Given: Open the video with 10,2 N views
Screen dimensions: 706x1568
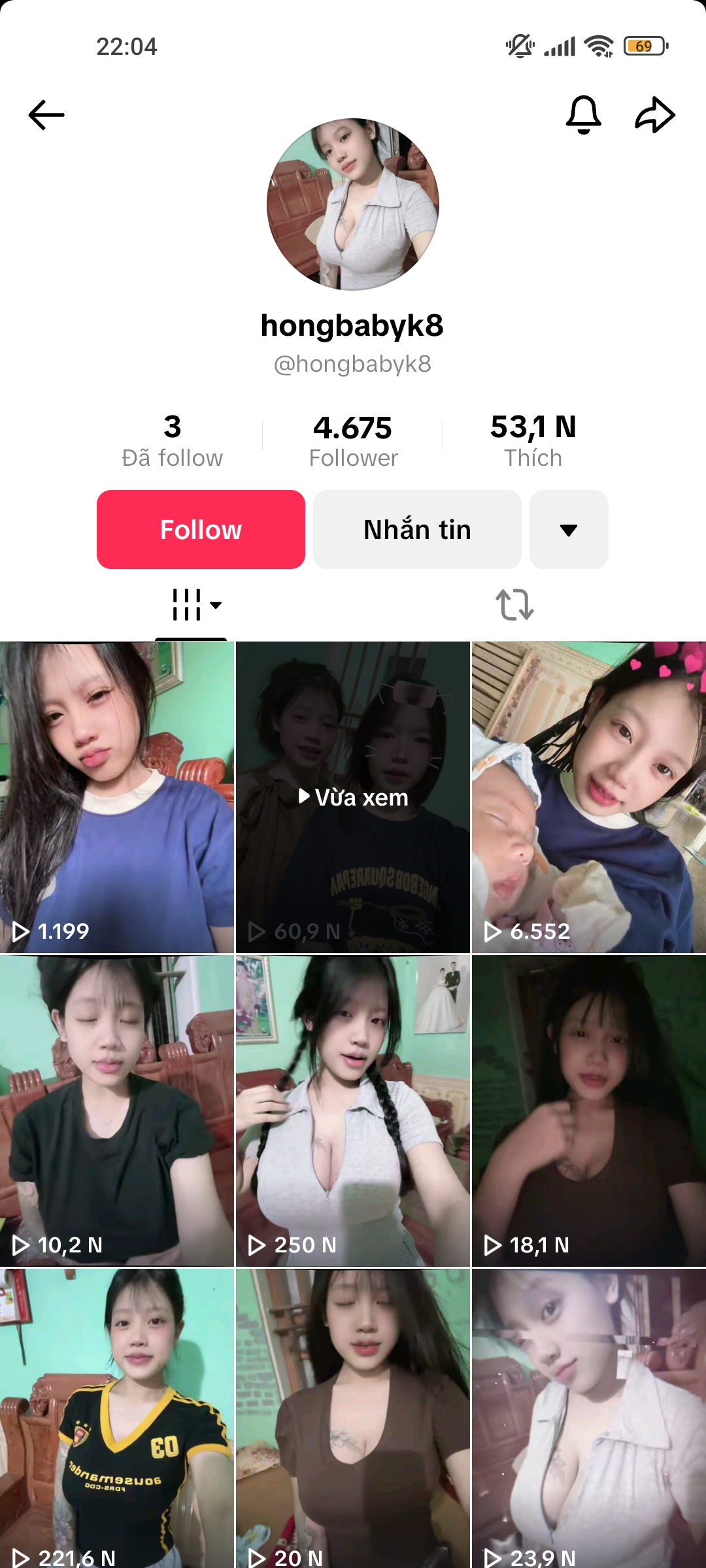Looking at the screenshot, I should (x=116, y=1111).
